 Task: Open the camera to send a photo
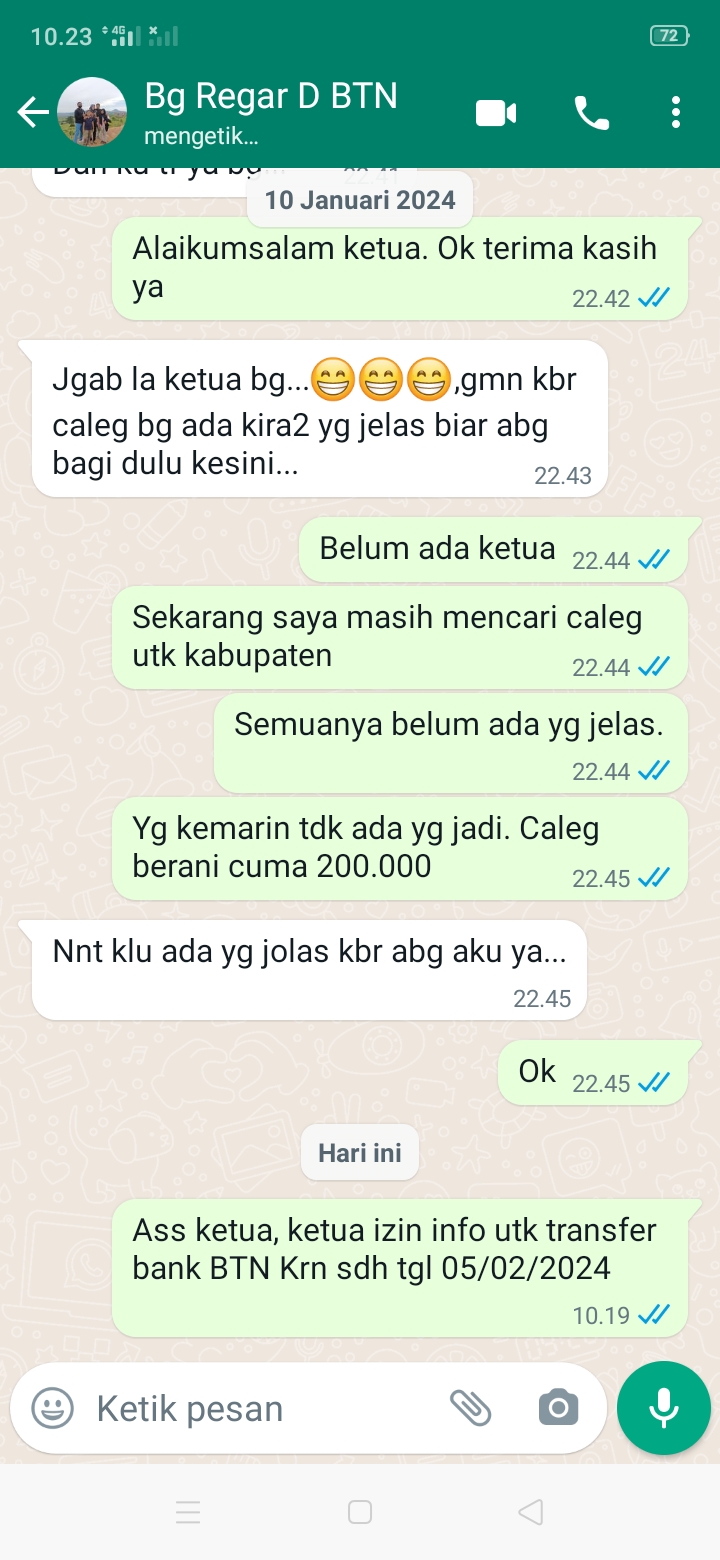click(x=558, y=1407)
